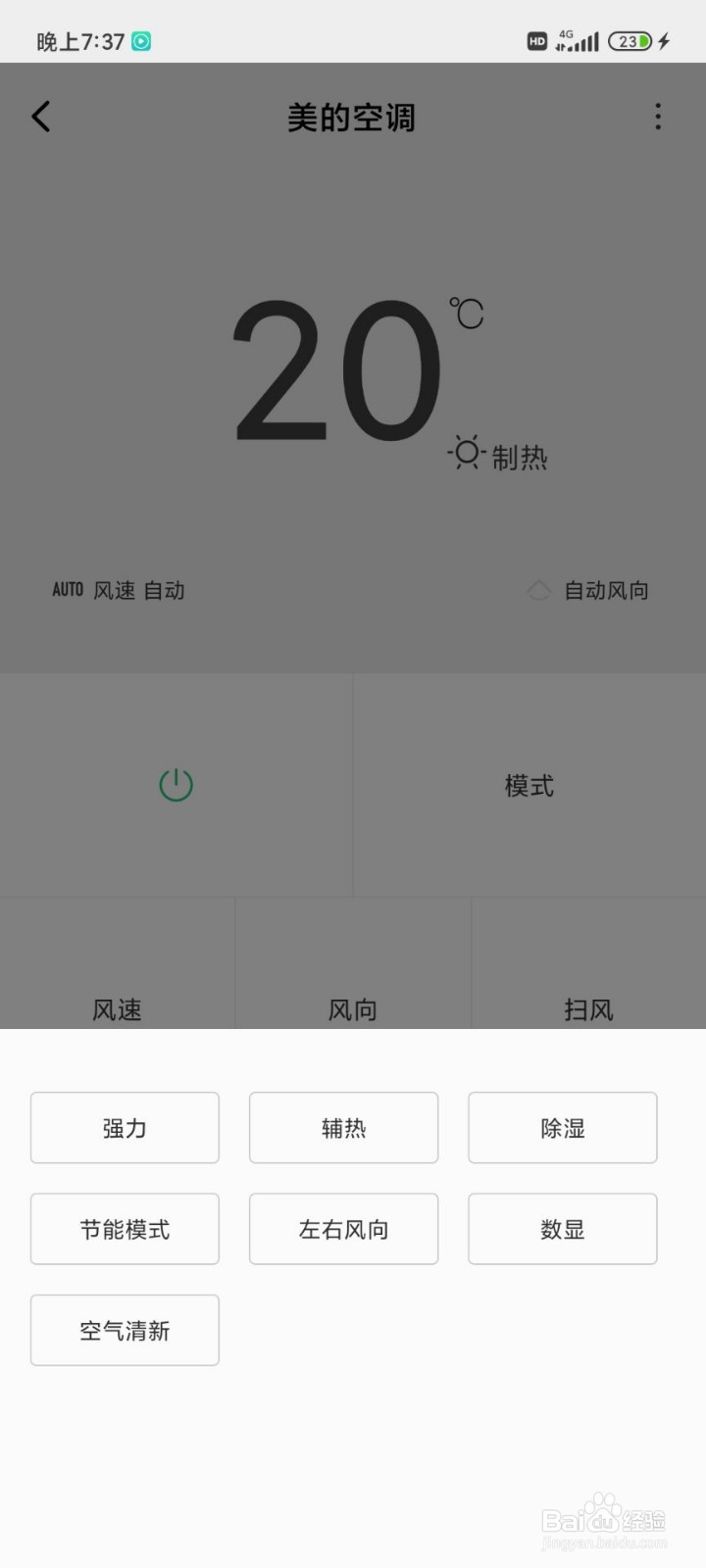Switch to 除湿 dehumidify mode
Image resolution: width=706 pixels, height=1568 pixels.
pyautogui.click(x=562, y=1128)
